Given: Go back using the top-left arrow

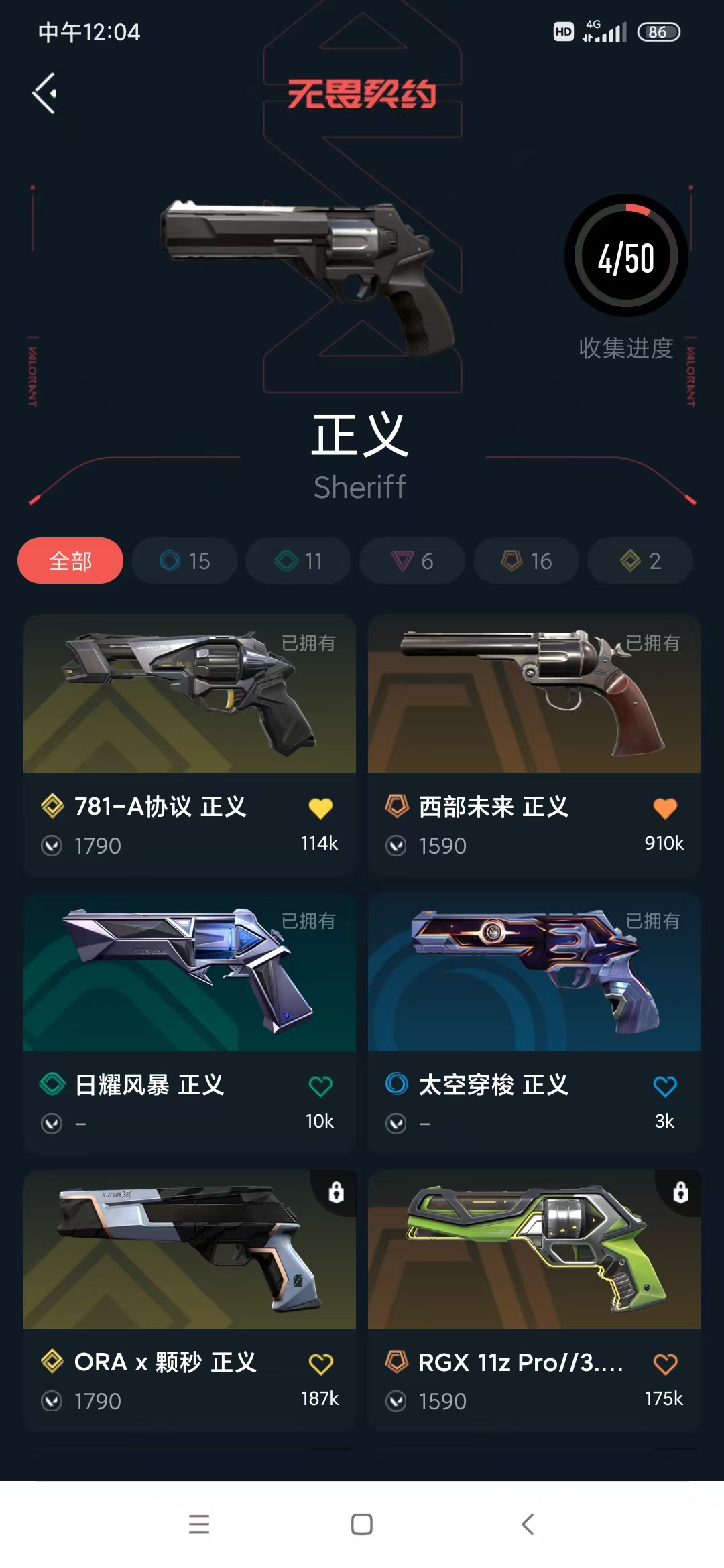Looking at the screenshot, I should pos(44,93).
